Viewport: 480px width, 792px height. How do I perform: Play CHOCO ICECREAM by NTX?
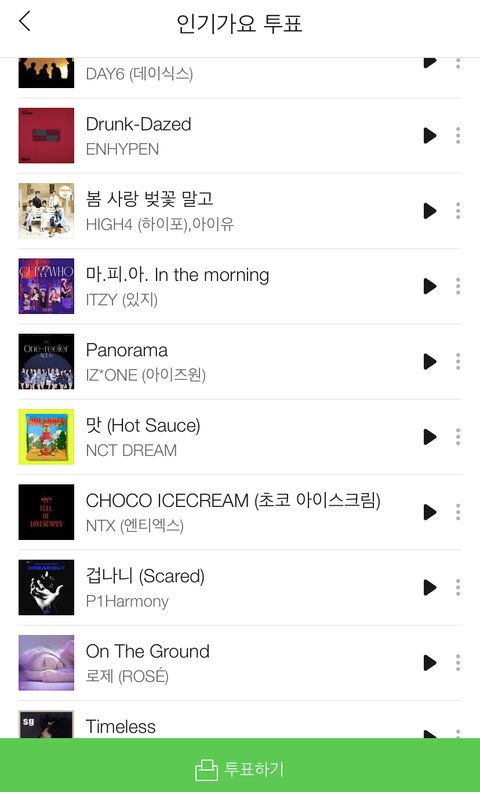click(x=429, y=512)
